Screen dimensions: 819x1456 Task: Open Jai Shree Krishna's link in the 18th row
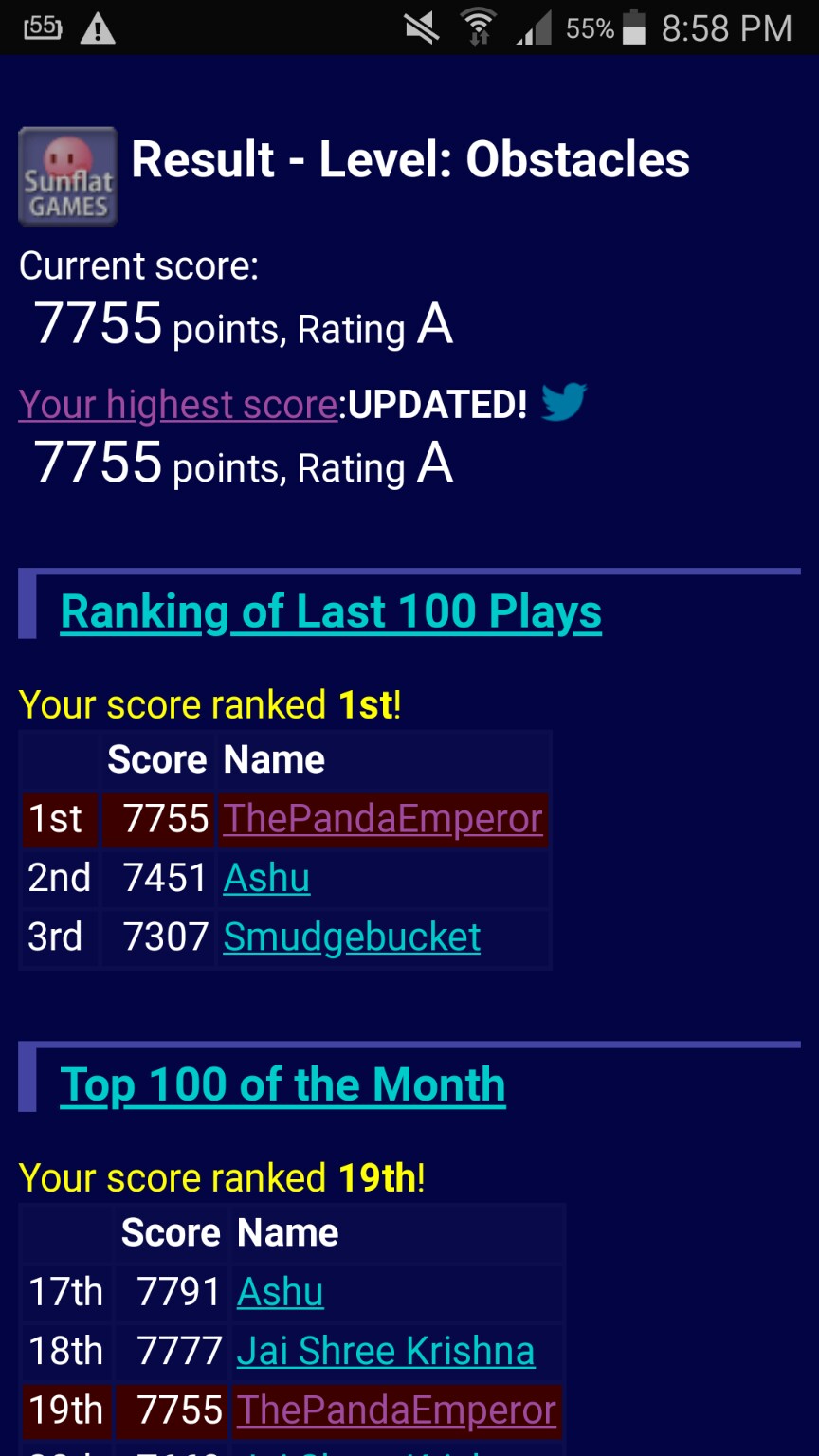coord(385,1351)
